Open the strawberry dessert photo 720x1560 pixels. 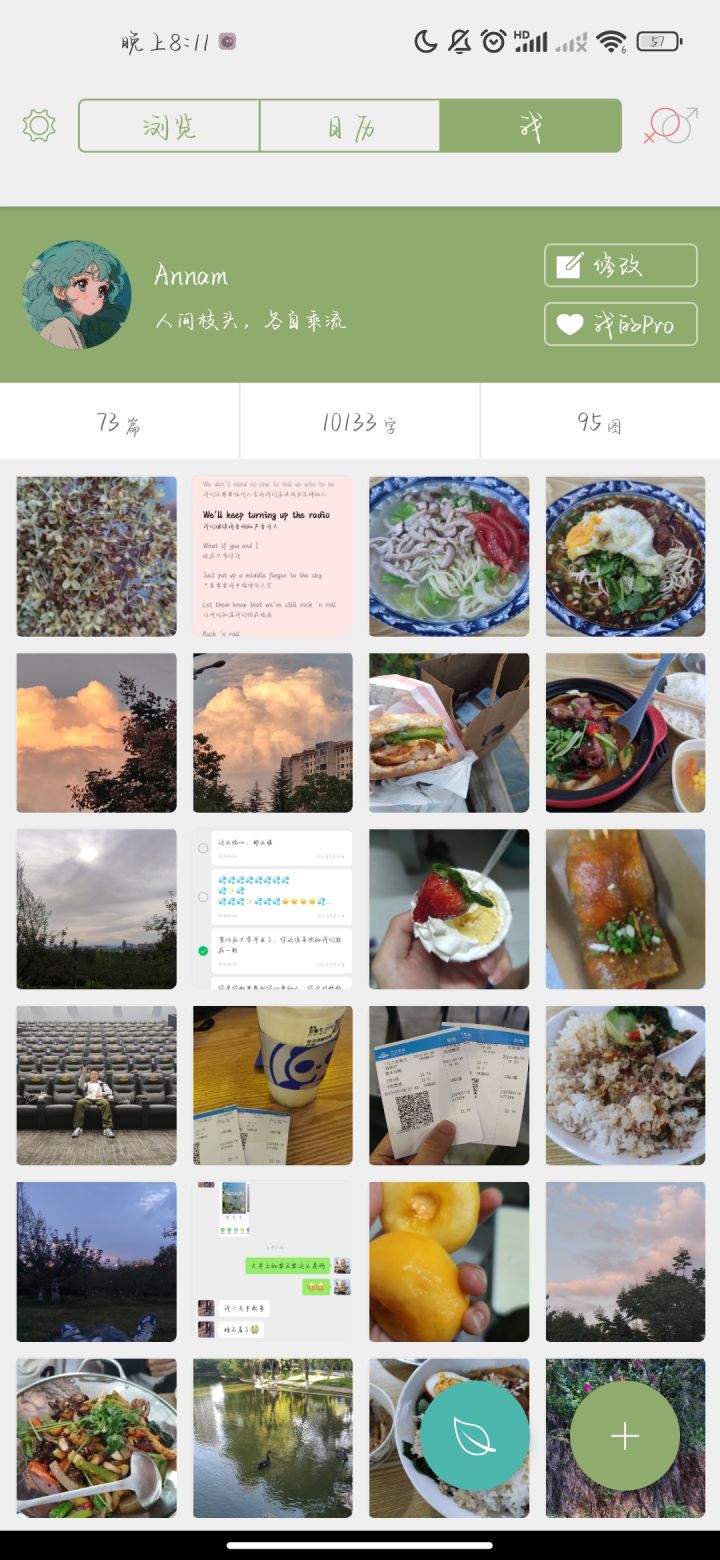(449, 909)
